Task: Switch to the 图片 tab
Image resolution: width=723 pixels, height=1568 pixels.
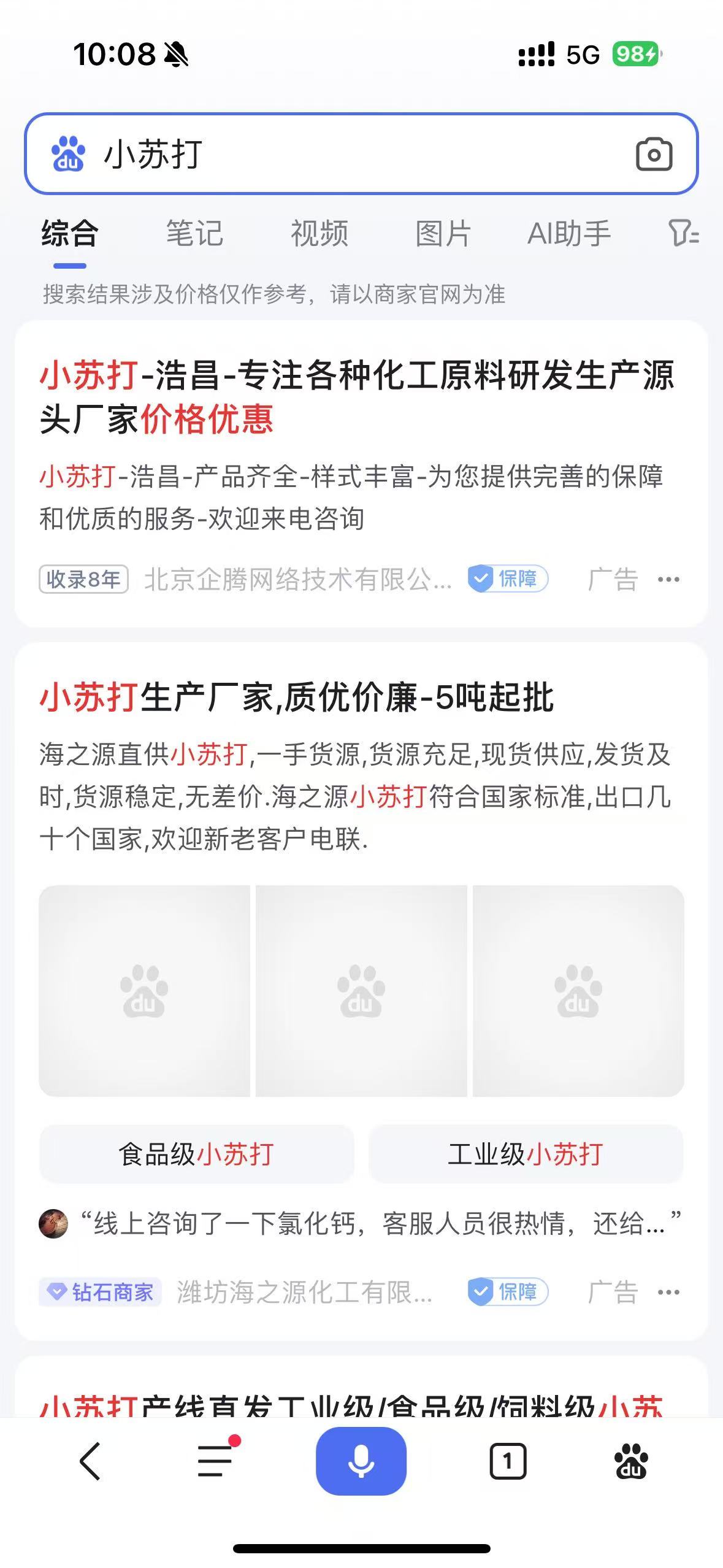Action: tap(443, 234)
